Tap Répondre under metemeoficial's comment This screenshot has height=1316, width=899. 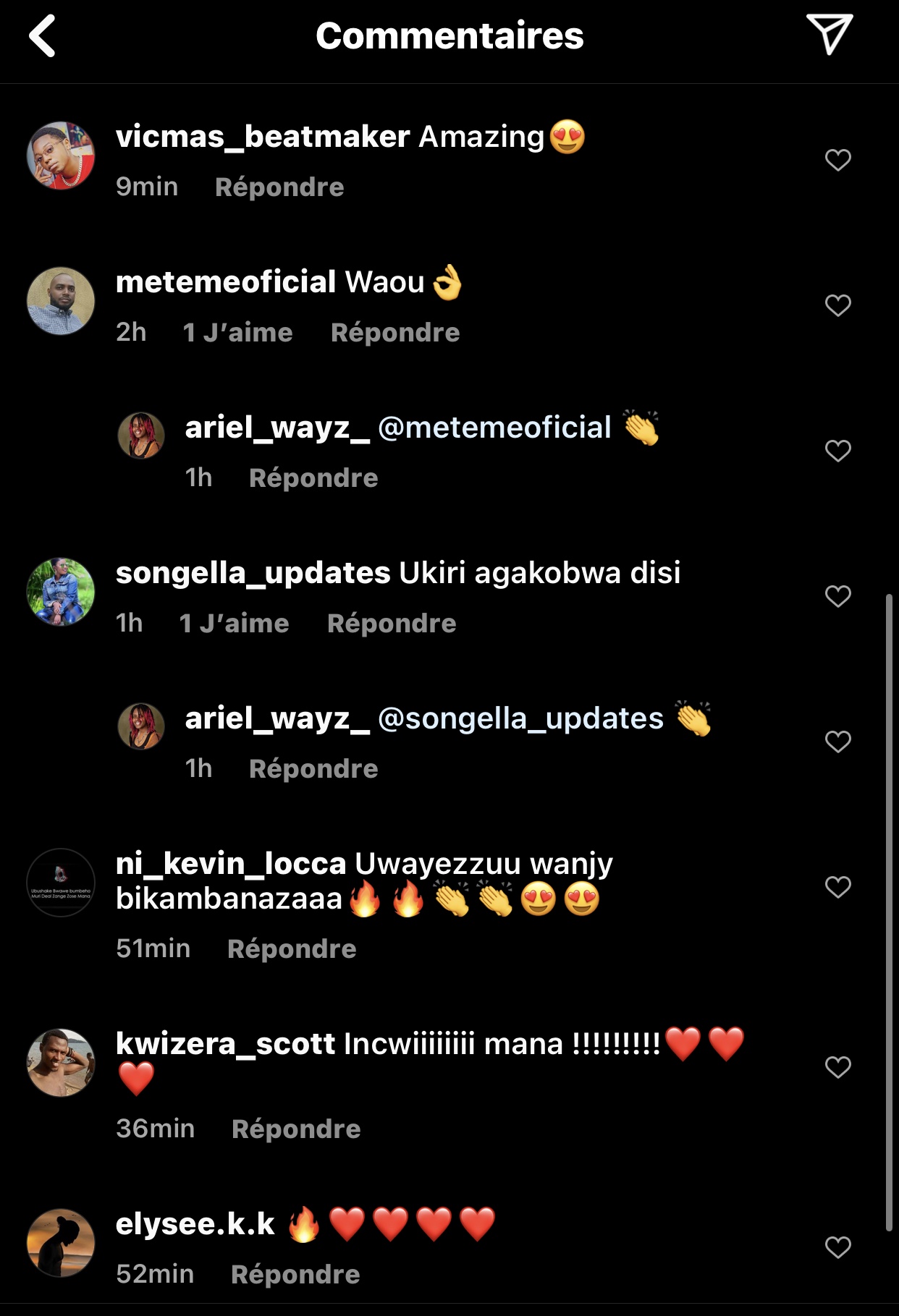(x=395, y=333)
